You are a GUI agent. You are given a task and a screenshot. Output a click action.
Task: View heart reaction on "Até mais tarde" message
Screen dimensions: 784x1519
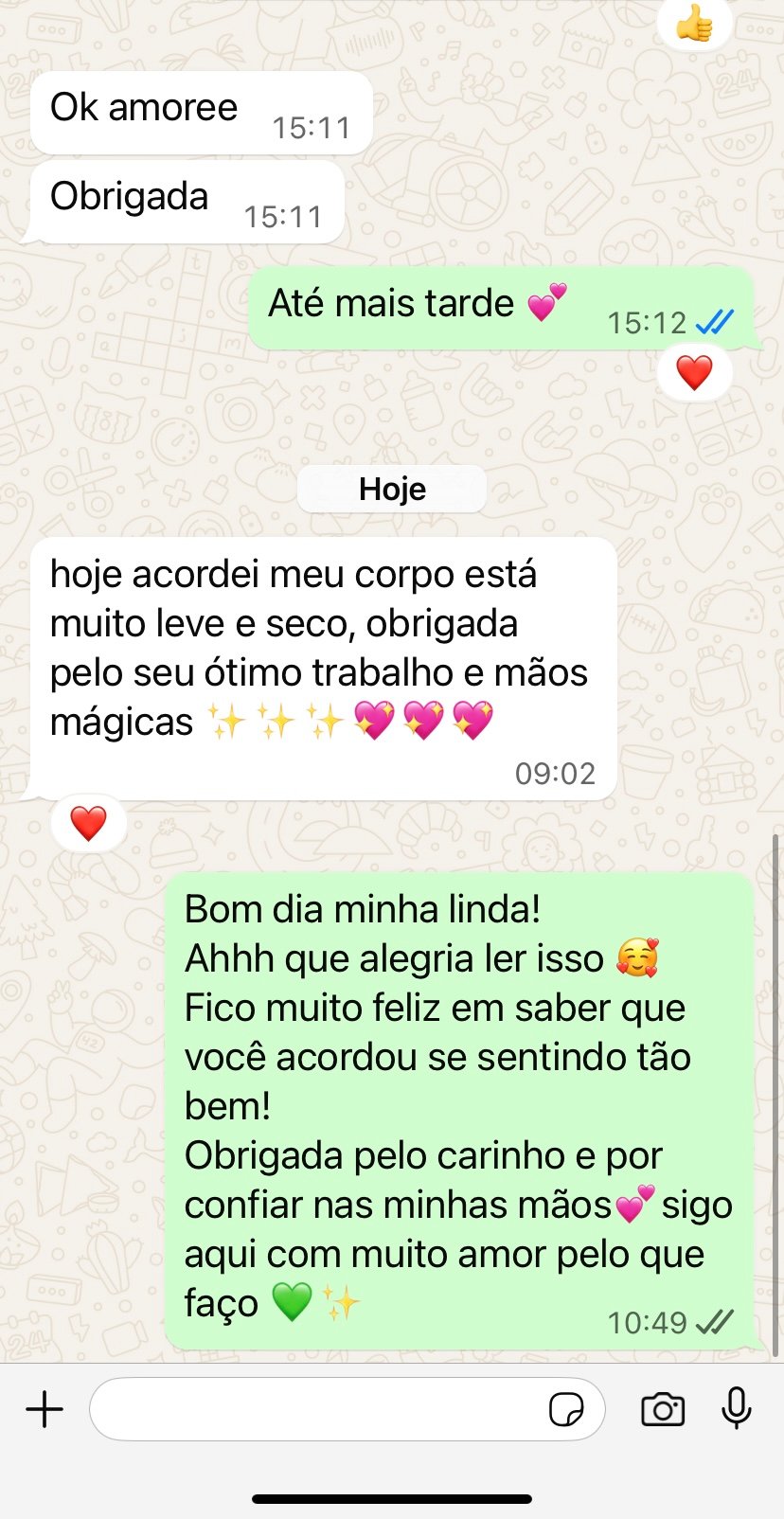(x=694, y=373)
